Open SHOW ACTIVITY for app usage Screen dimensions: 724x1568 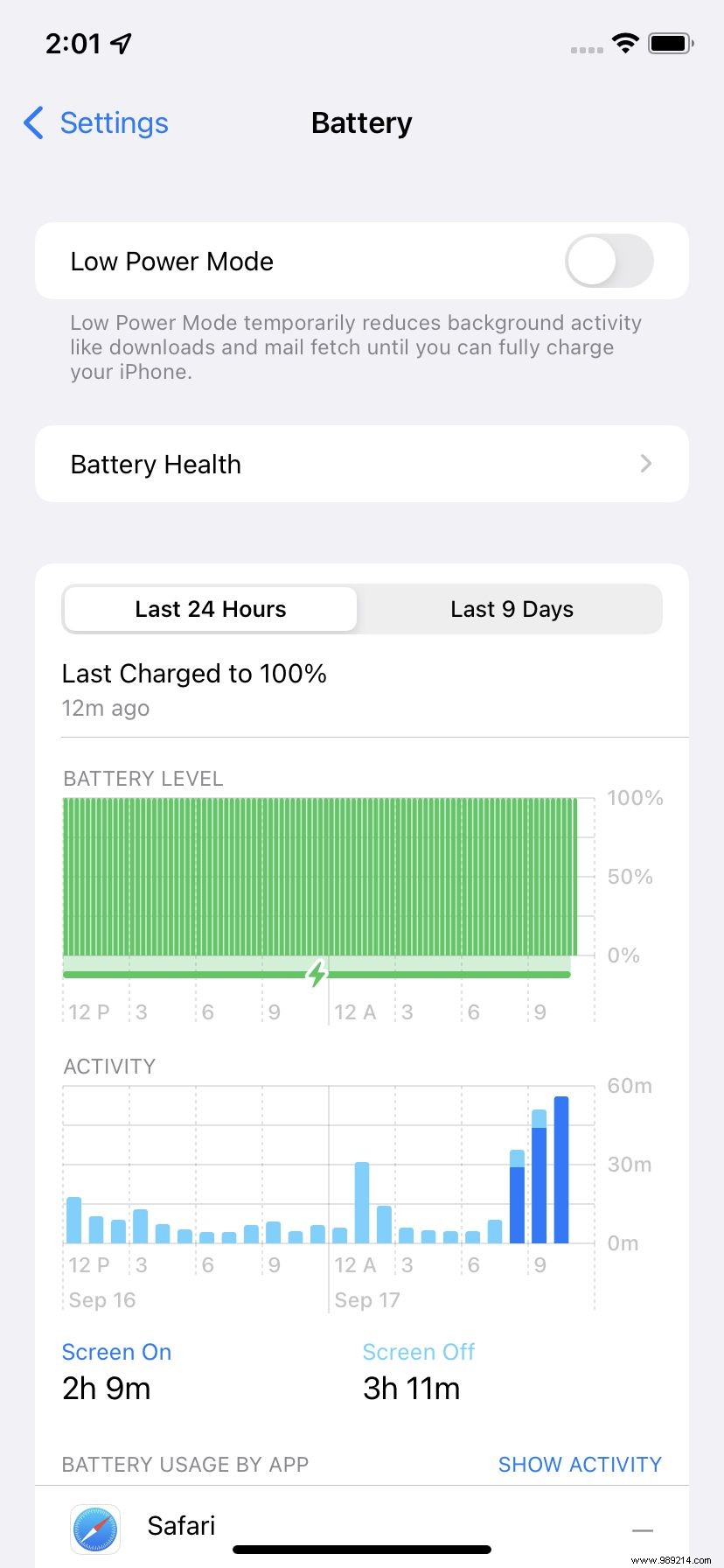580,1464
